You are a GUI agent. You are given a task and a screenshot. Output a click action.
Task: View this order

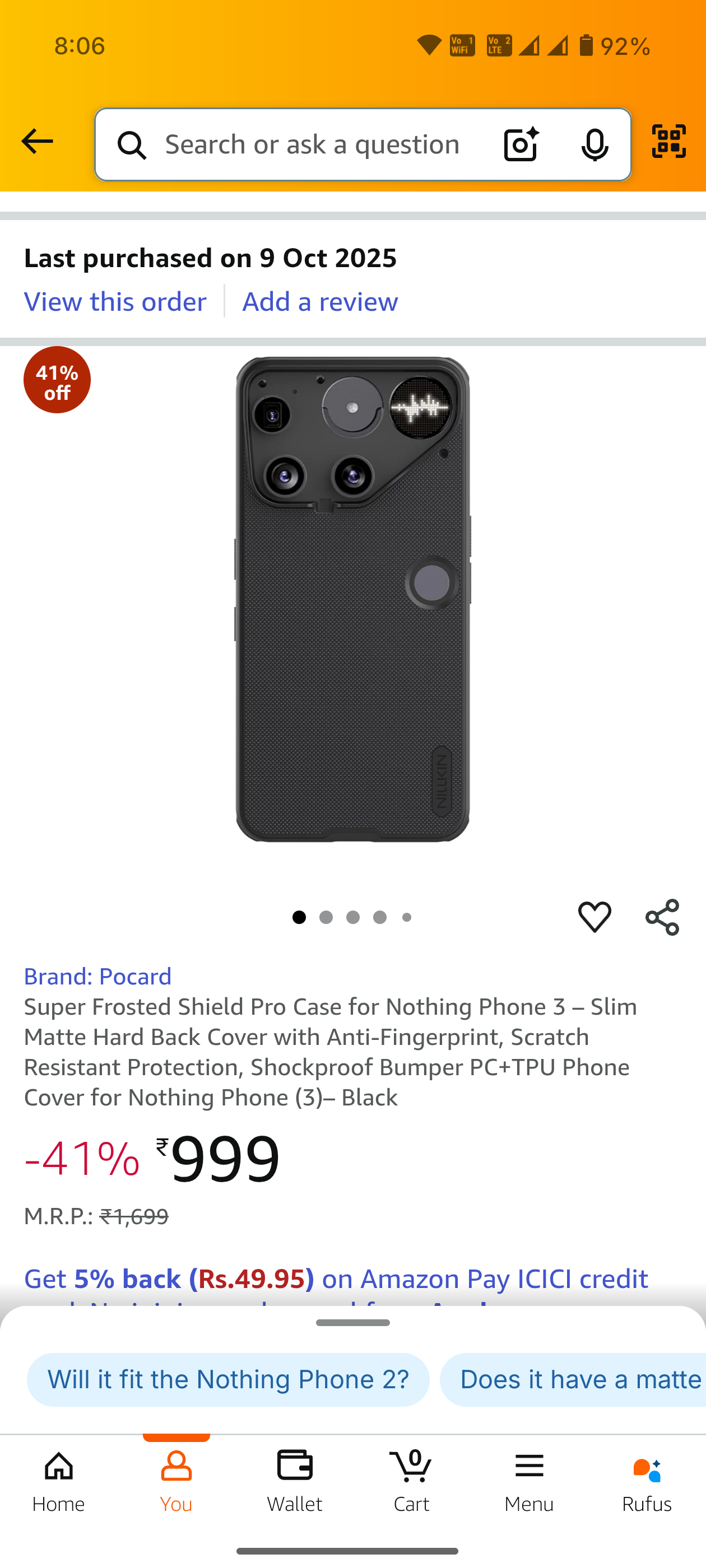(115, 301)
